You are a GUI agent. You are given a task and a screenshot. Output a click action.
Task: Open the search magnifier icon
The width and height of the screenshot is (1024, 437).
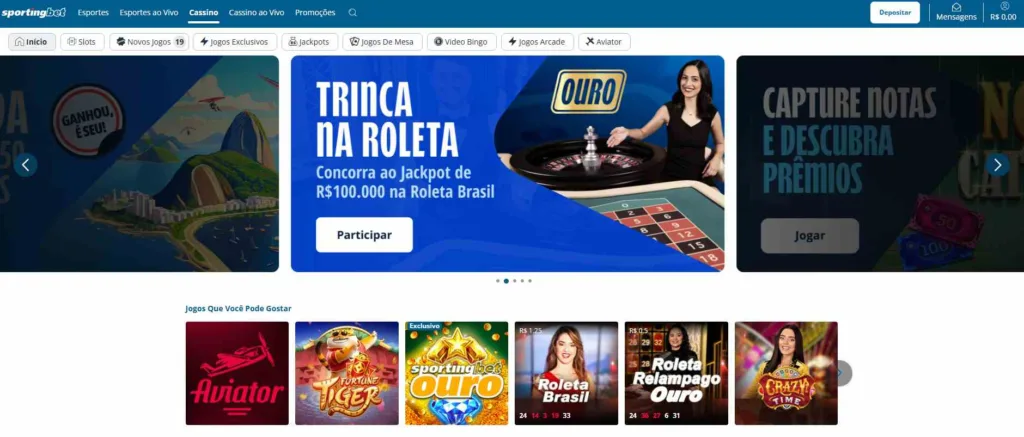(352, 13)
